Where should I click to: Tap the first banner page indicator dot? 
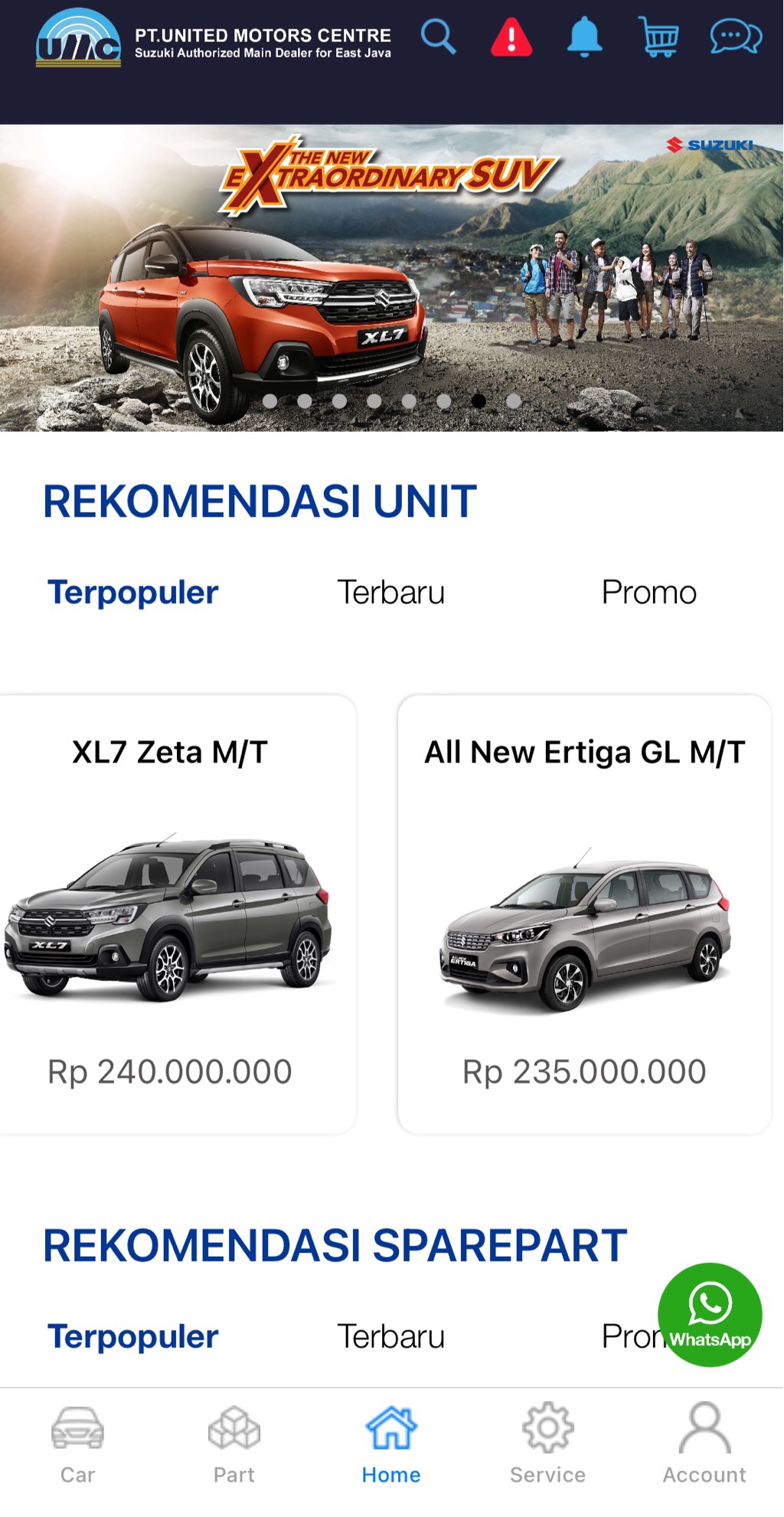click(269, 401)
